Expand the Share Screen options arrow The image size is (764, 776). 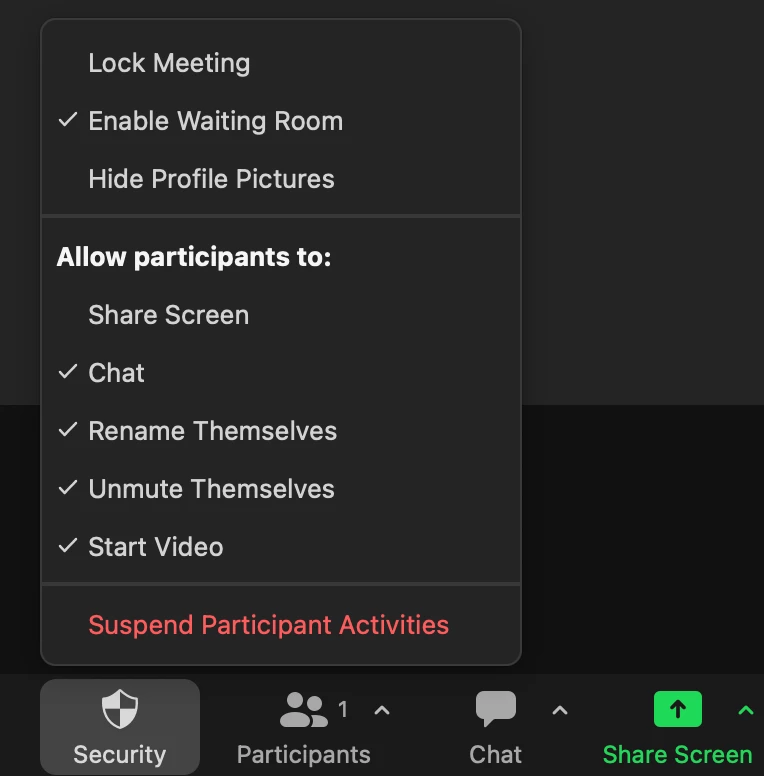click(x=745, y=711)
